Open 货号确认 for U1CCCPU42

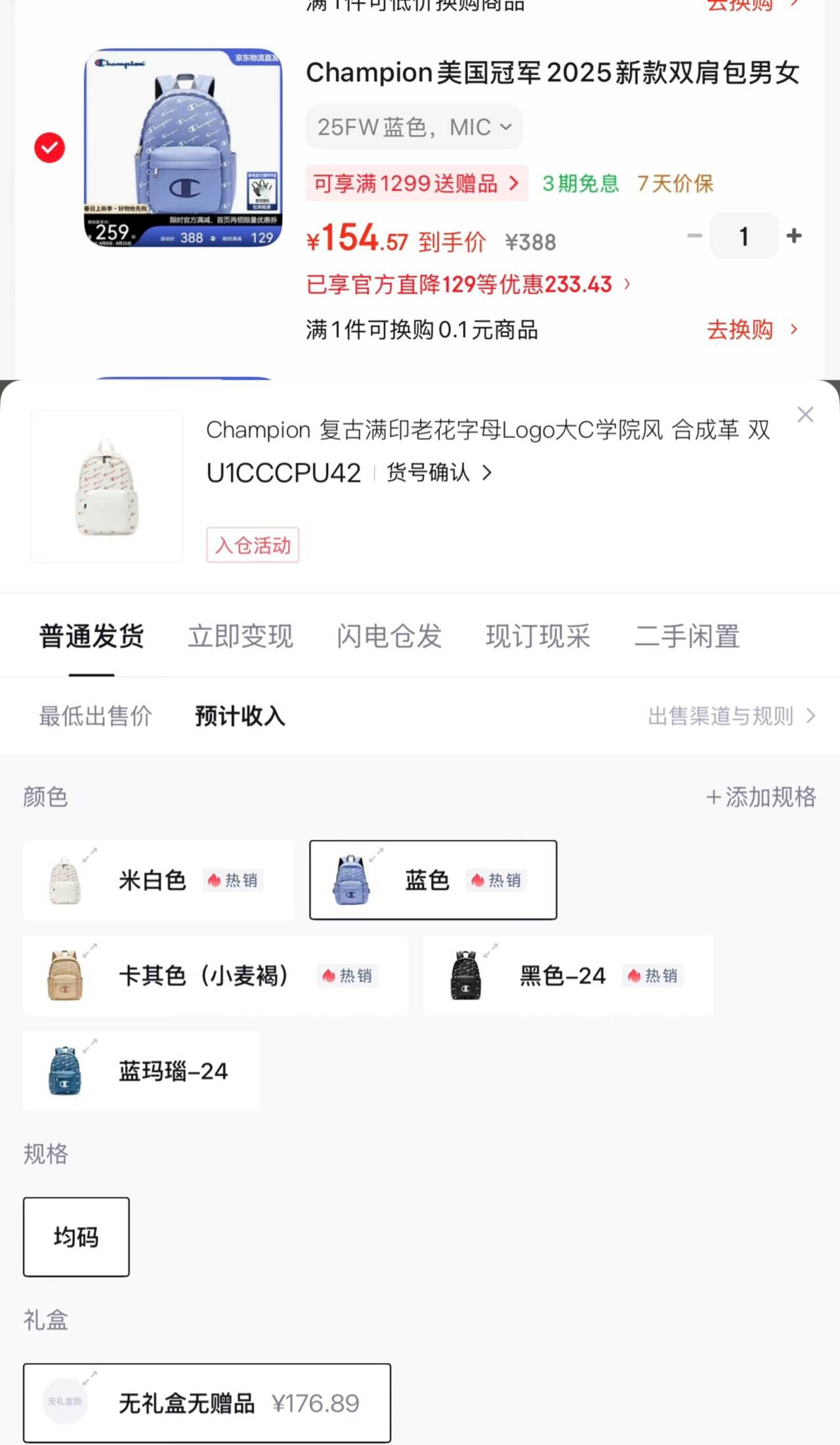[438, 473]
